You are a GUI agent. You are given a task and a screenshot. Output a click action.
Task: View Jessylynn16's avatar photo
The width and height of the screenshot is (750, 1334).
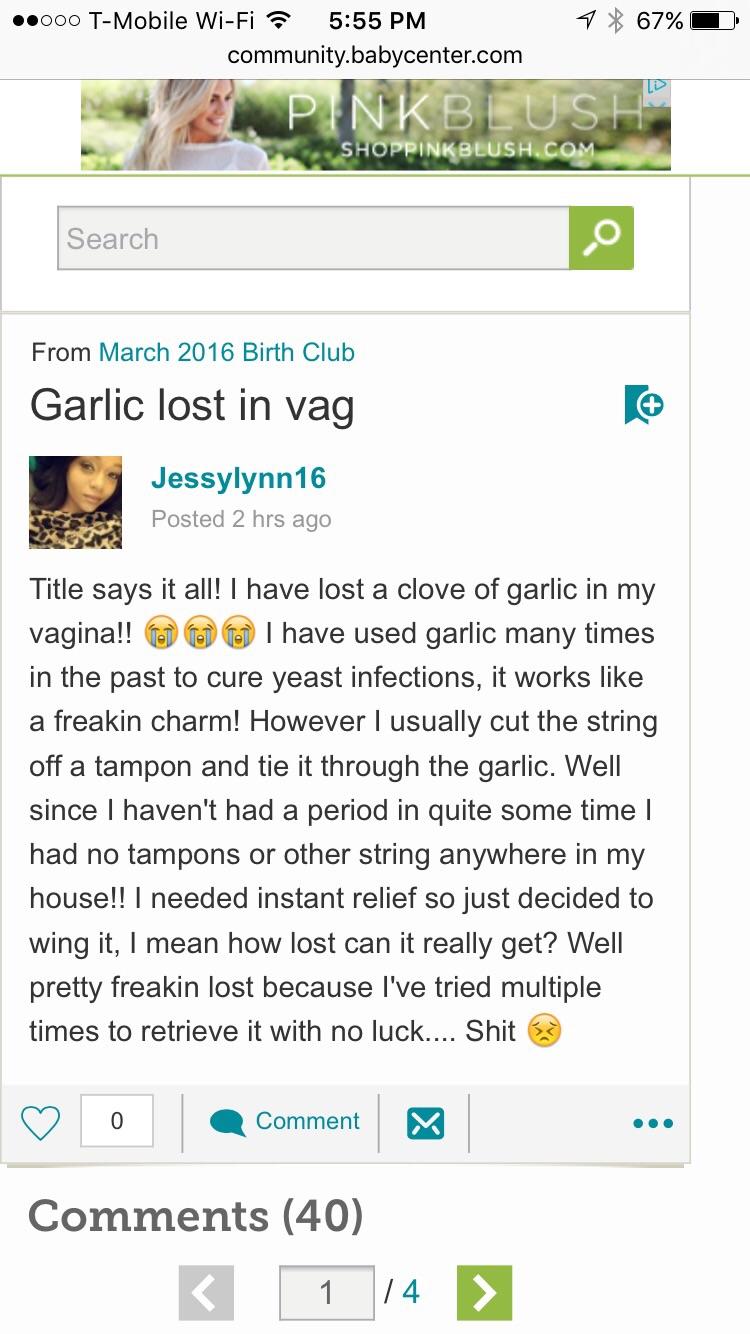tap(76, 502)
